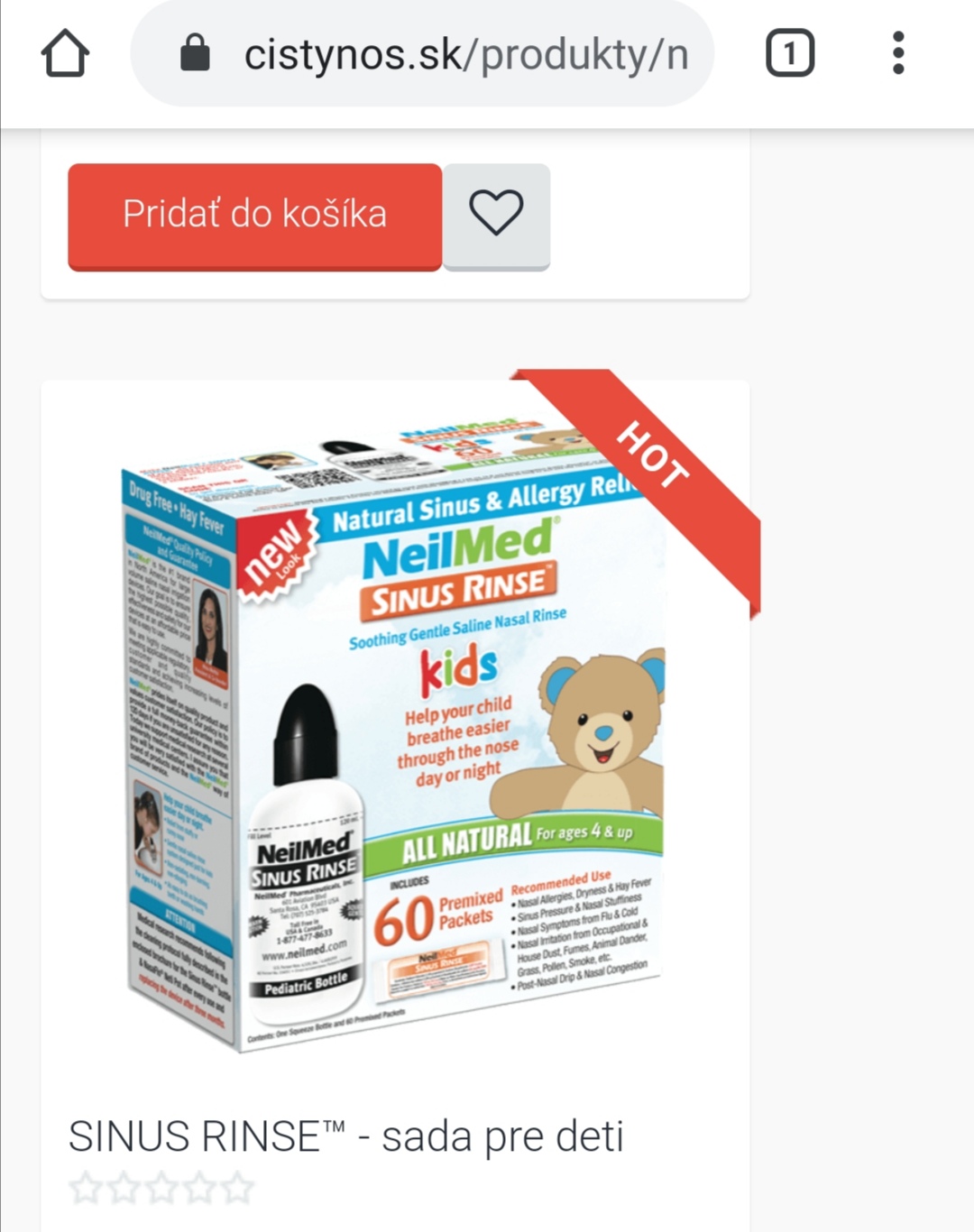Viewport: 974px width, 1232px height.
Task: Add product to wishlist with heart
Action: tap(496, 214)
